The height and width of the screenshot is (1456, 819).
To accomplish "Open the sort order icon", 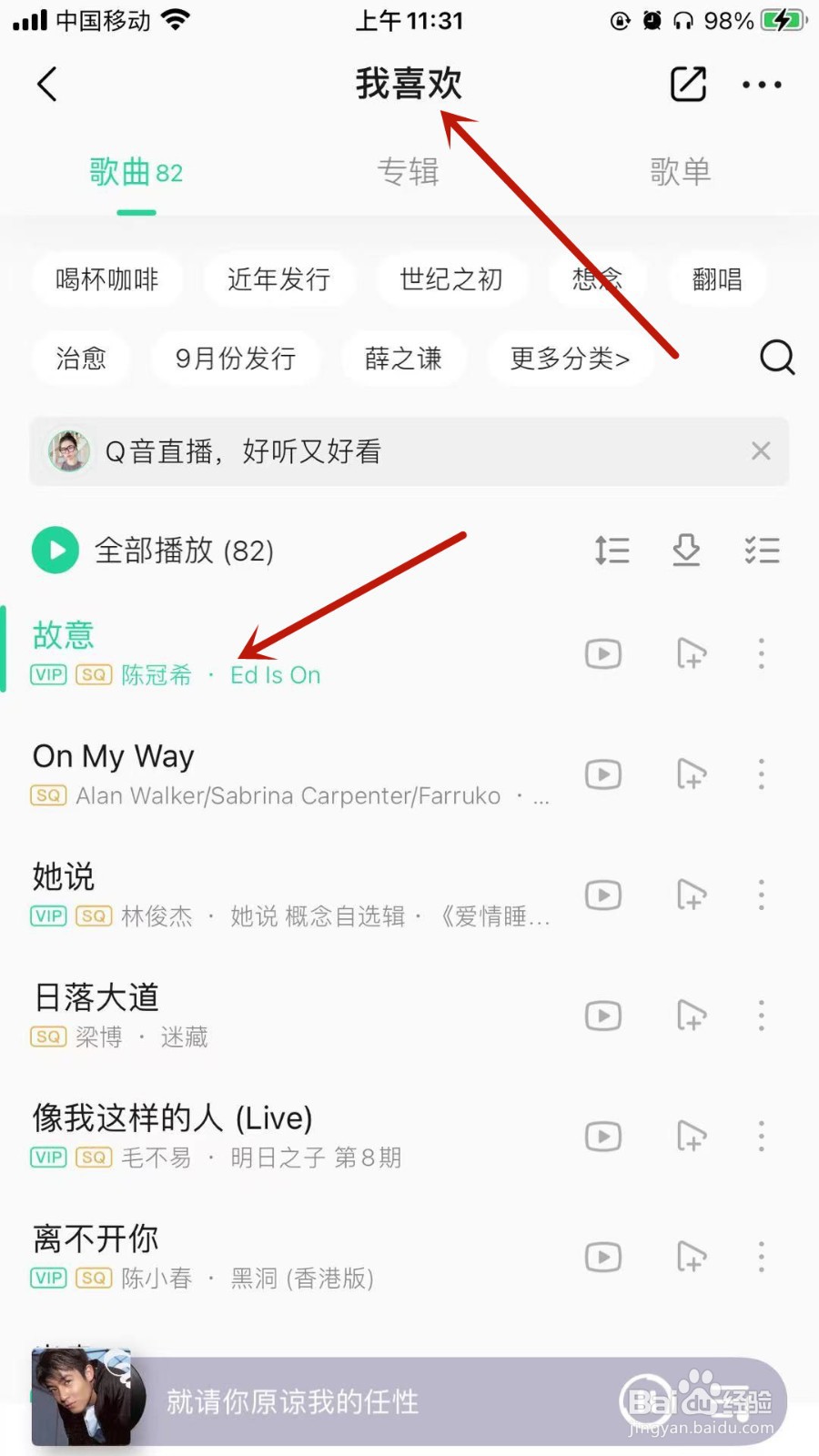I will pos(612,551).
